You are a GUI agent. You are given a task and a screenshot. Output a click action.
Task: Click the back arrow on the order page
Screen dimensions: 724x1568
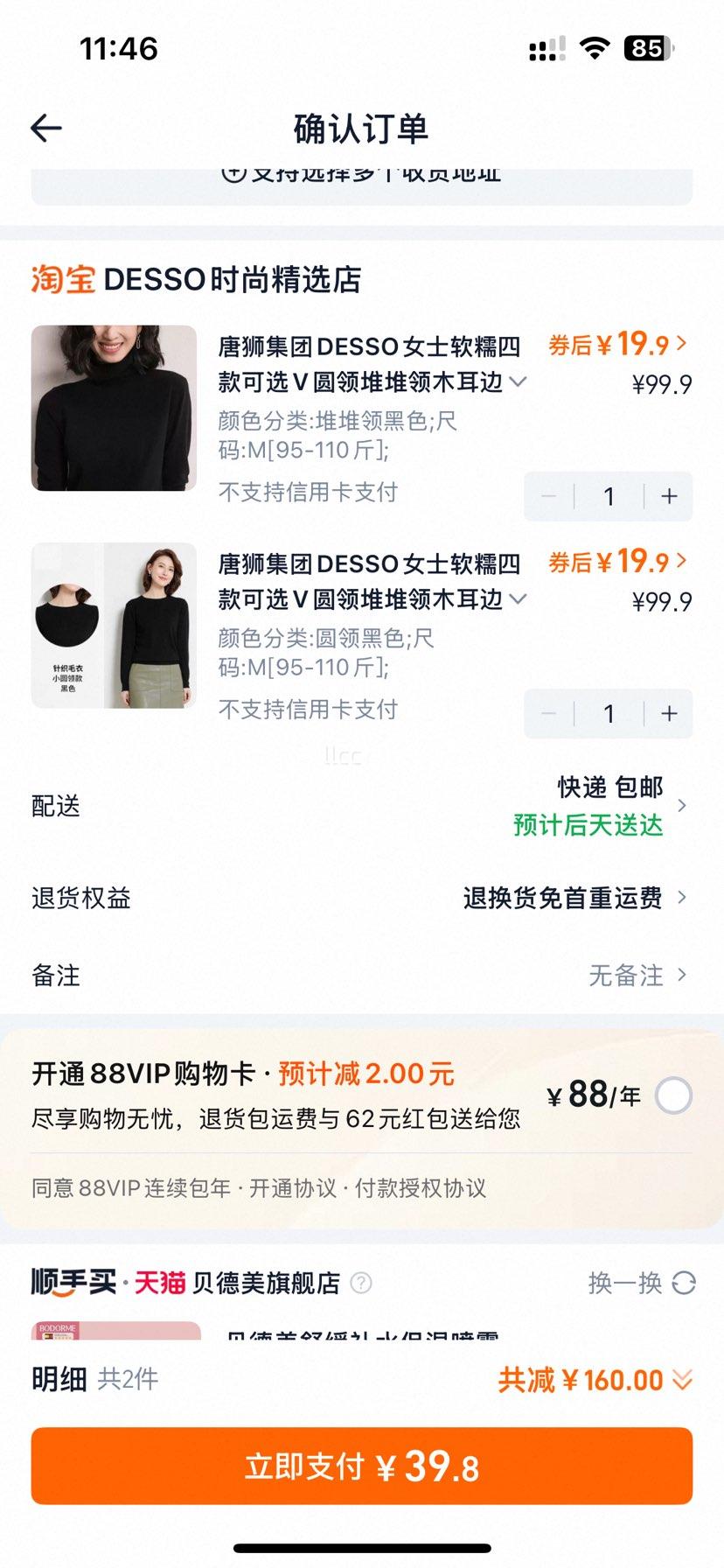45,128
